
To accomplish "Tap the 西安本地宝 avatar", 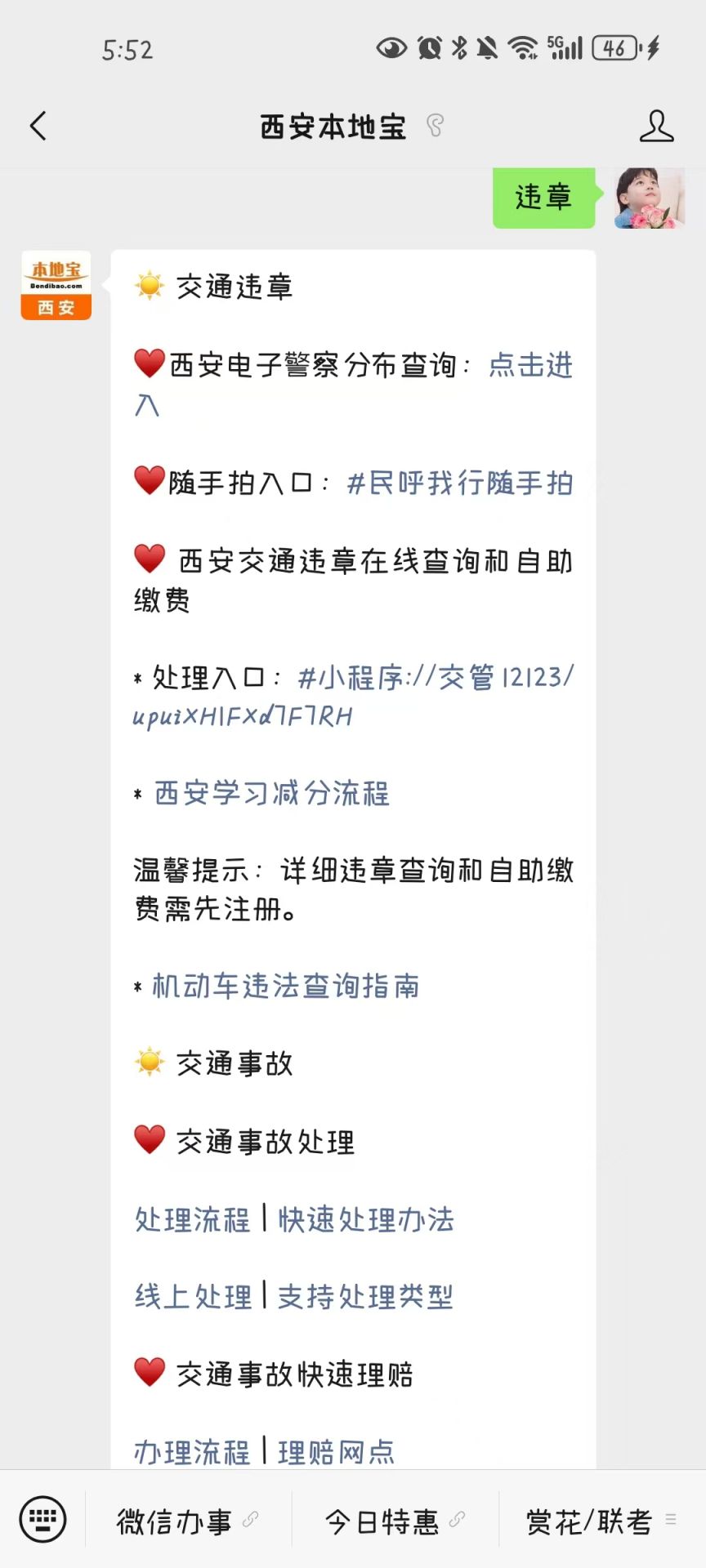I will tap(56, 285).
